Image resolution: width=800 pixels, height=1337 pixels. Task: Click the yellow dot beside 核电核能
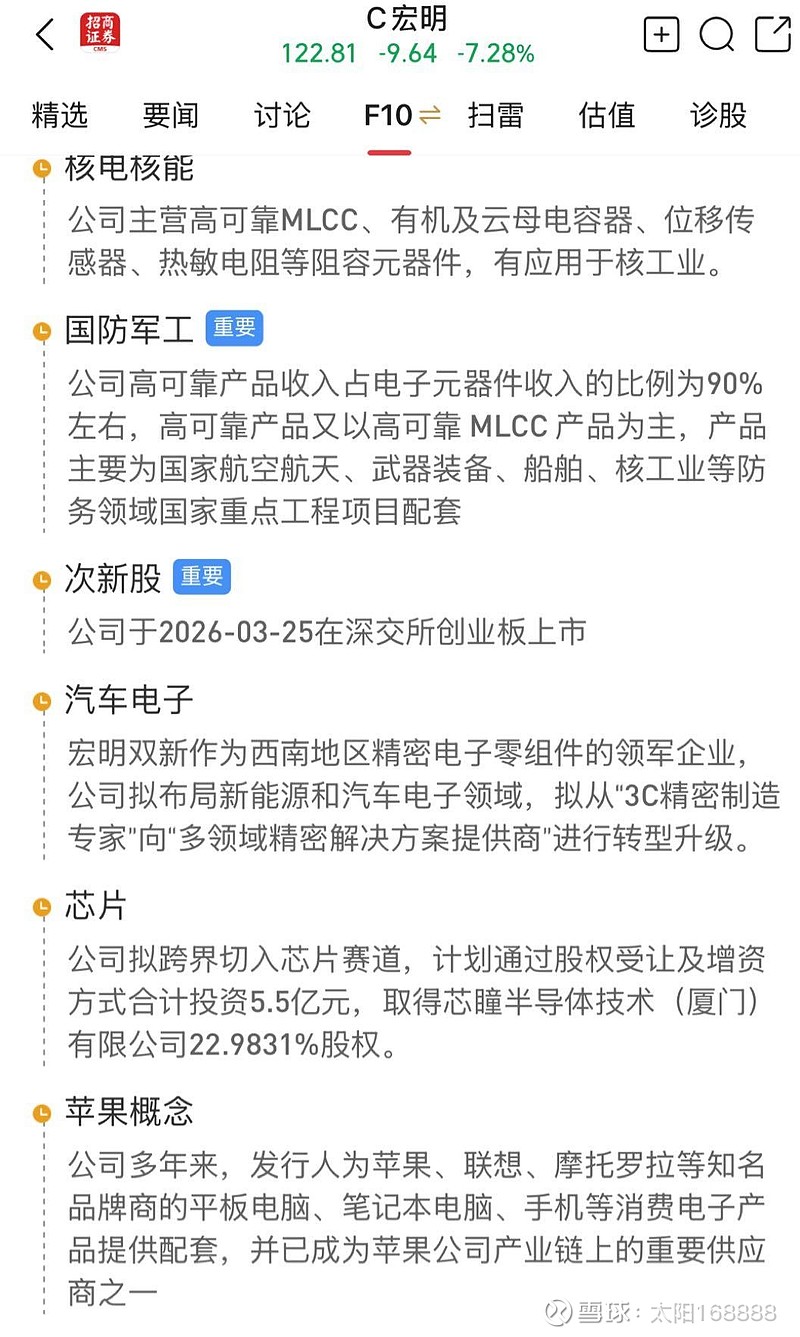(42, 169)
